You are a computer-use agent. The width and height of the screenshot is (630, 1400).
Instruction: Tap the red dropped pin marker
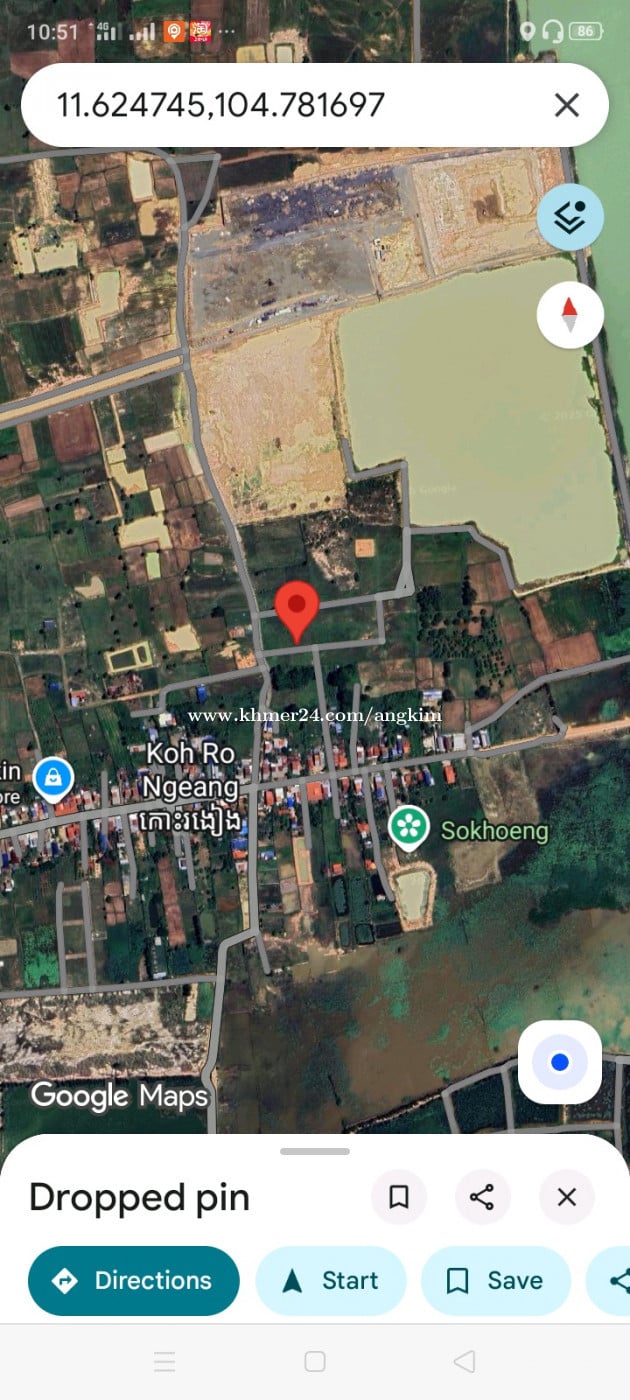[297, 609]
